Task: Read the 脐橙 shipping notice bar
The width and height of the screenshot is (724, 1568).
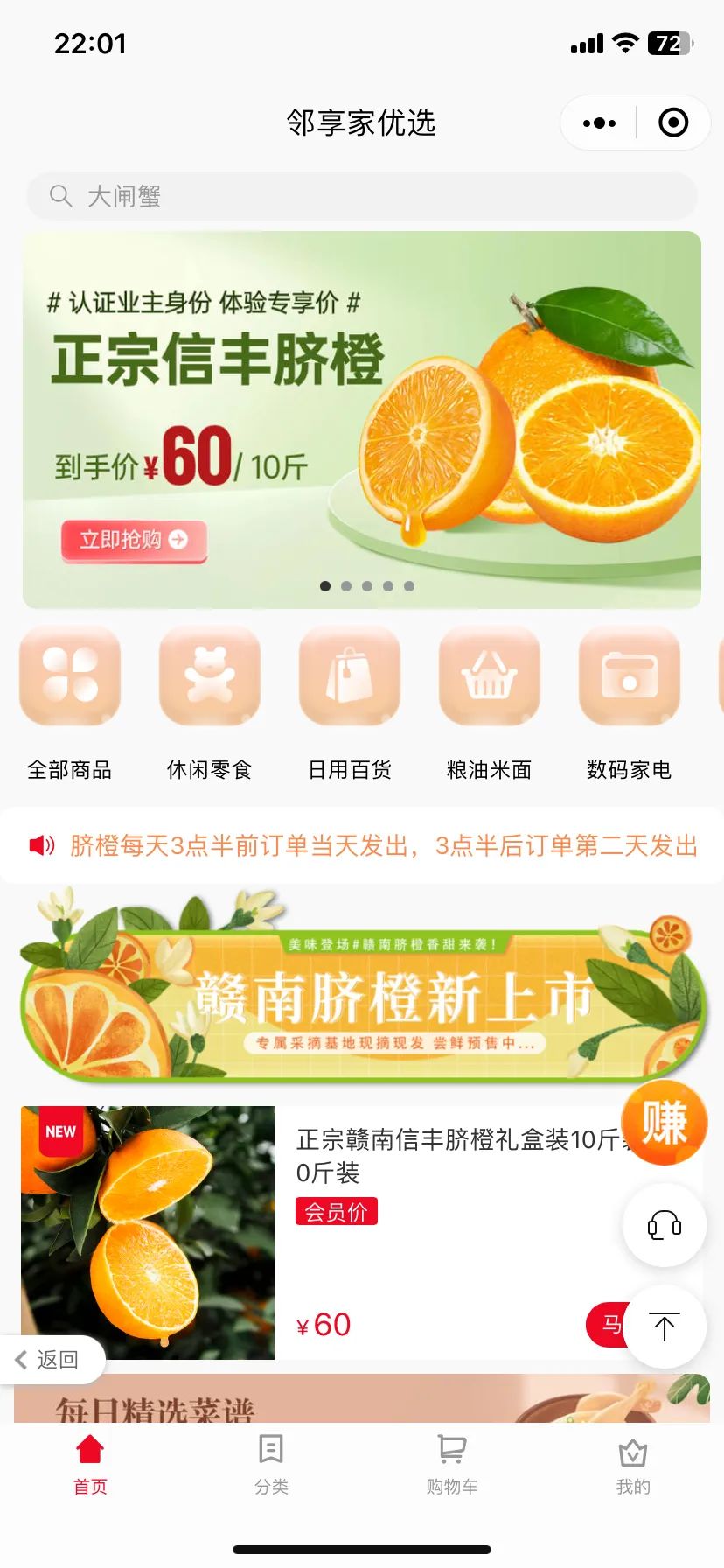Action: coord(383,845)
